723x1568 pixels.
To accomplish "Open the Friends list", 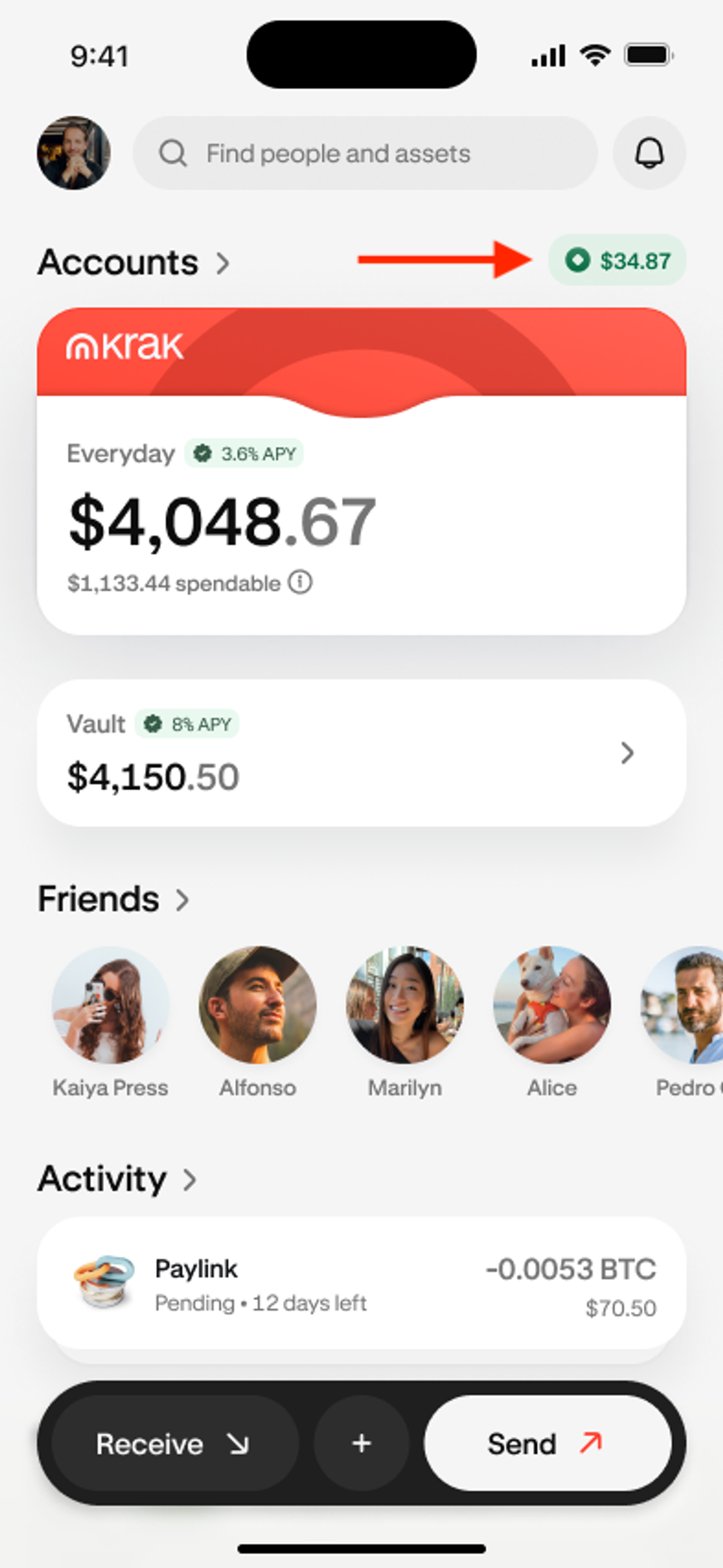I will [113, 900].
